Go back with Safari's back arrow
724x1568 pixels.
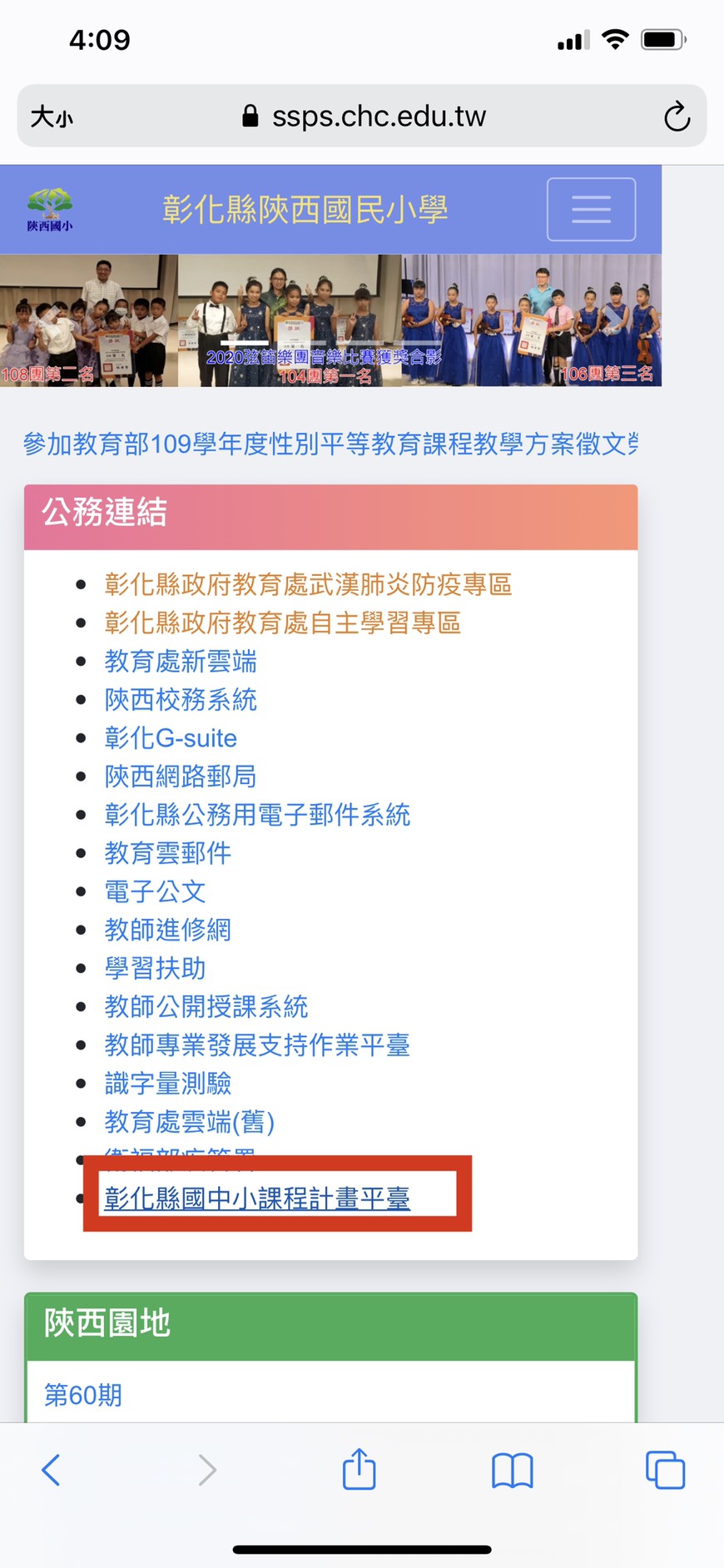click(51, 1470)
